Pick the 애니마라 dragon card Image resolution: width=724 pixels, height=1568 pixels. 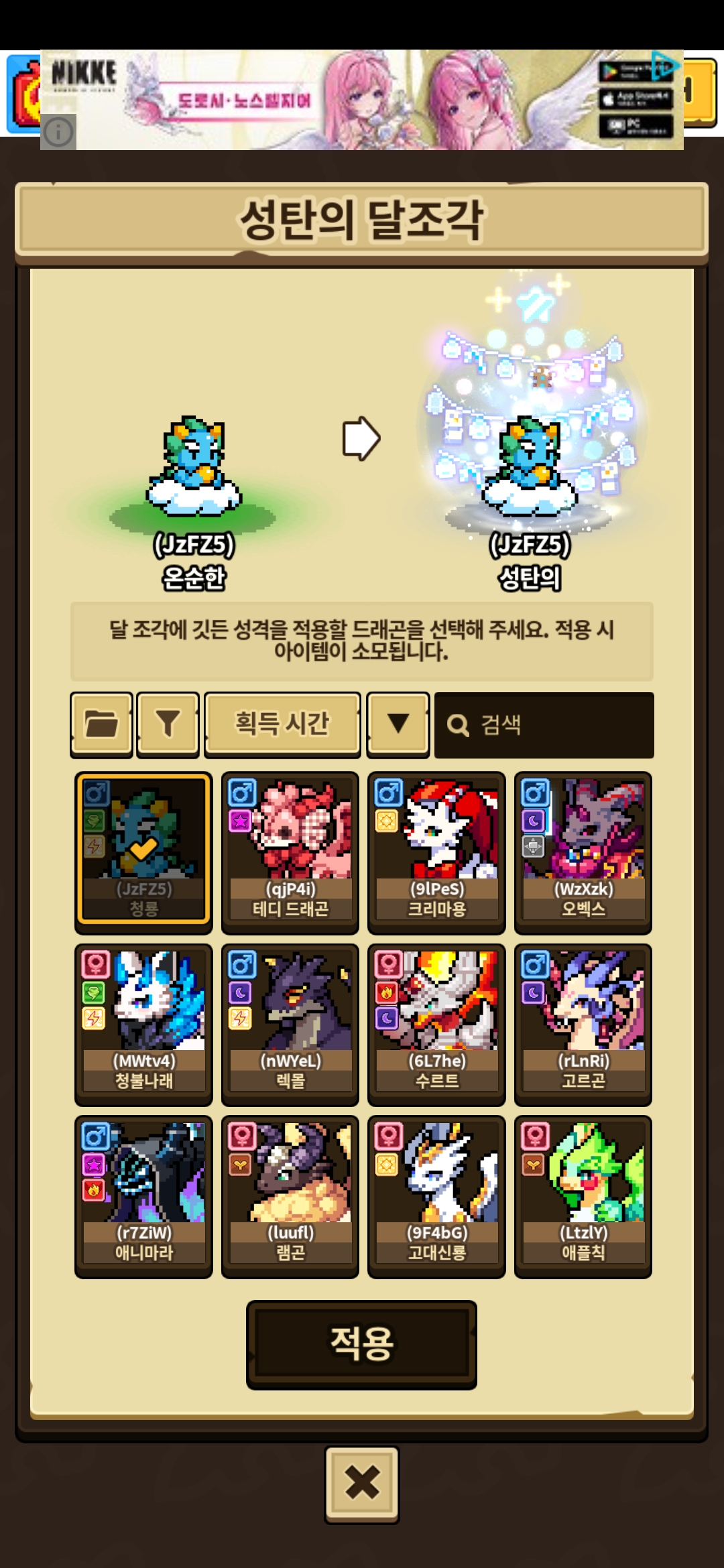click(x=143, y=1195)
